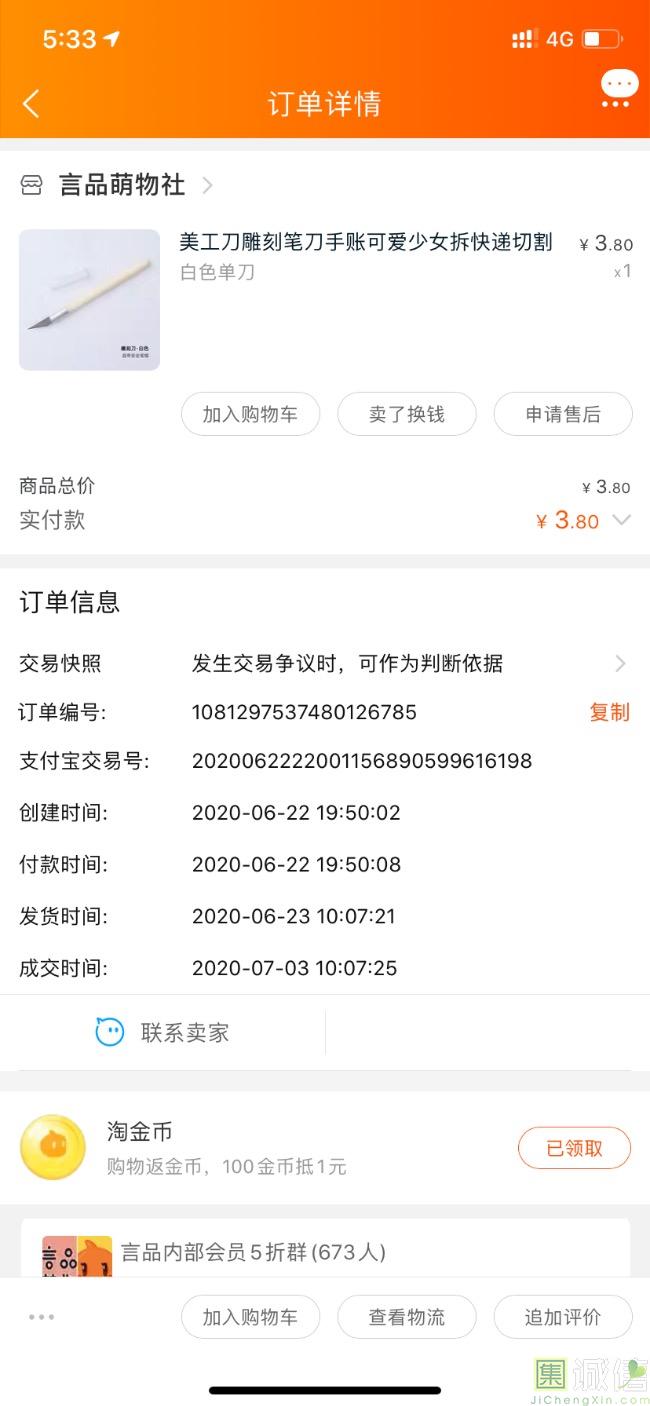Tap 申请售后 to request after-sales service
This screenshot has height=1406, width=650.
click(563, 414)
